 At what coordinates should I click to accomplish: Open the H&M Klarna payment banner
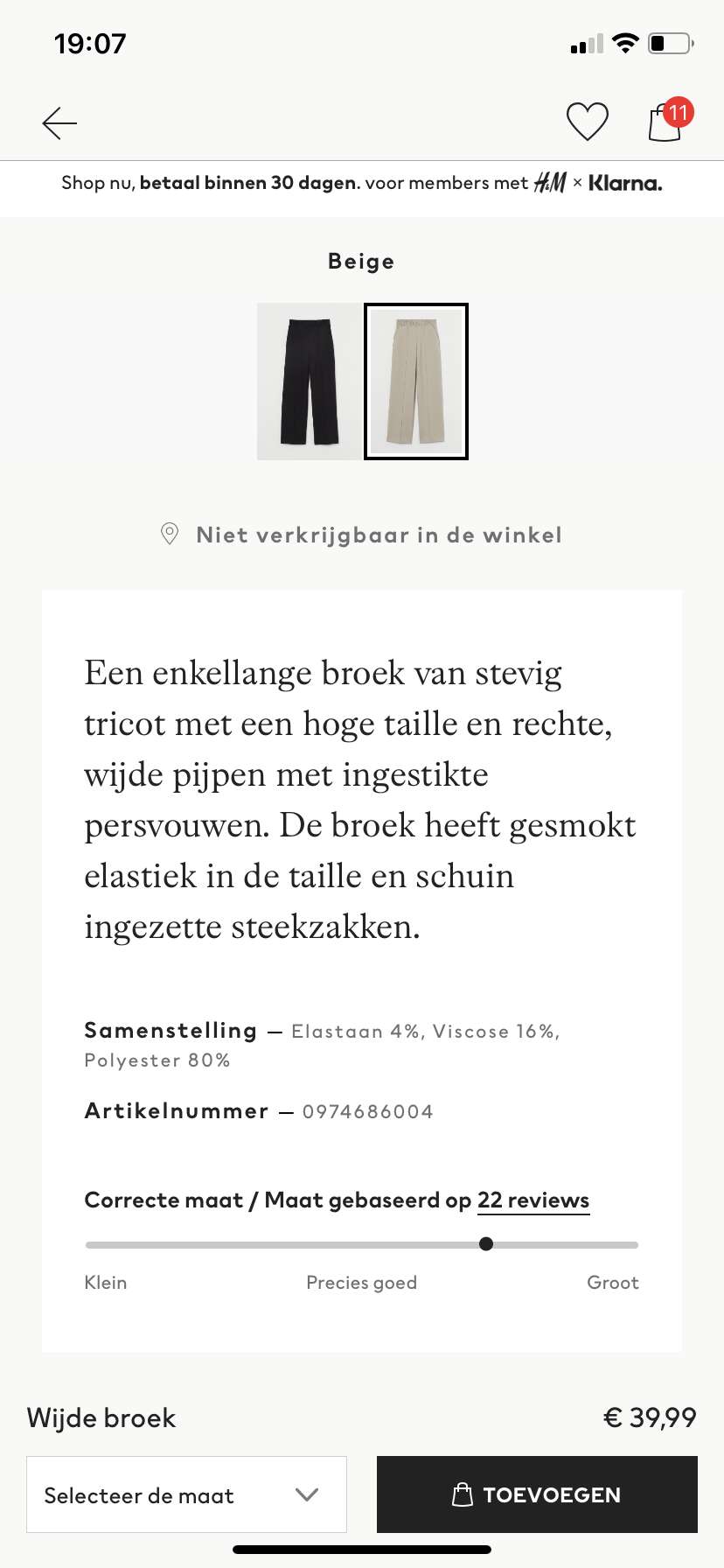[362, 183]
